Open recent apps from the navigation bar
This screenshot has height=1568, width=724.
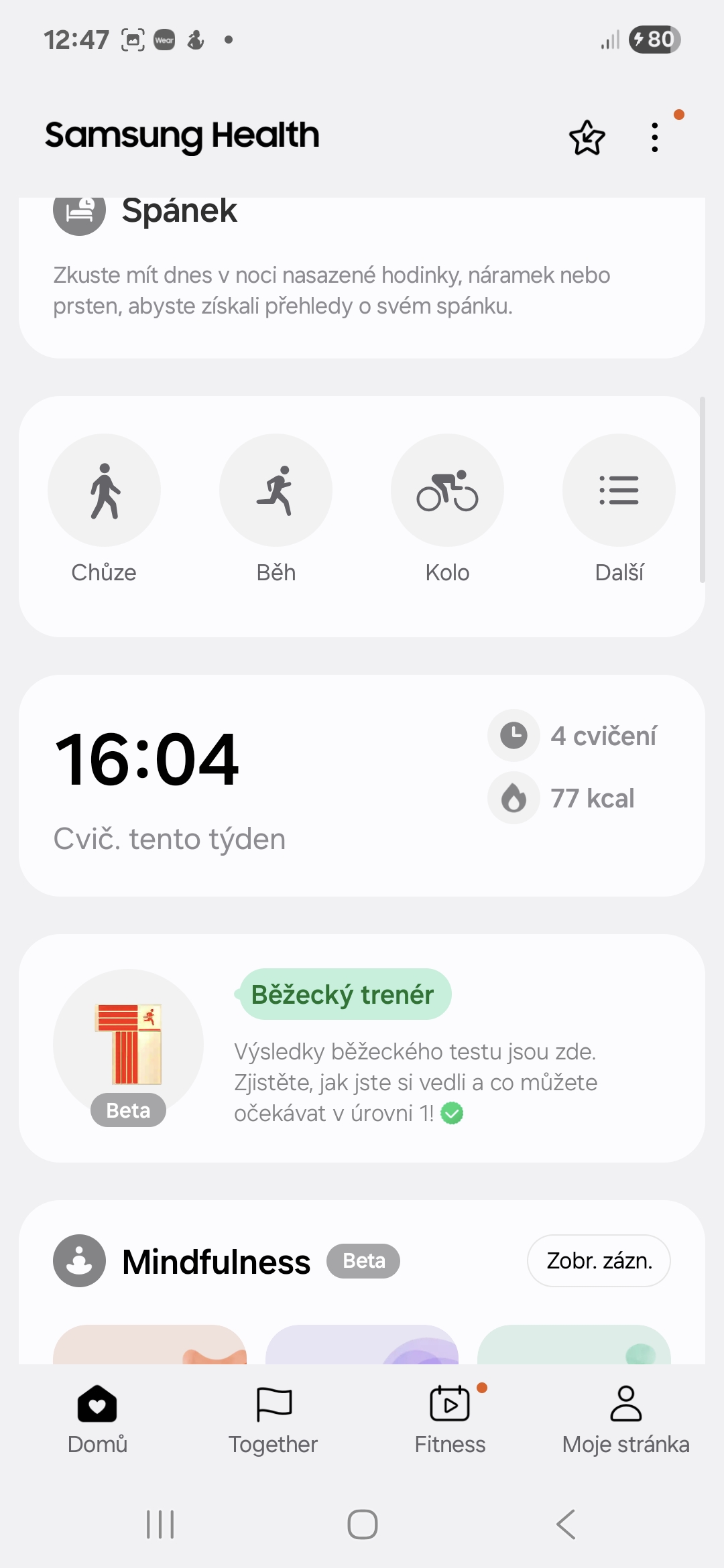pyautogui.click(x=160, y=1524)
